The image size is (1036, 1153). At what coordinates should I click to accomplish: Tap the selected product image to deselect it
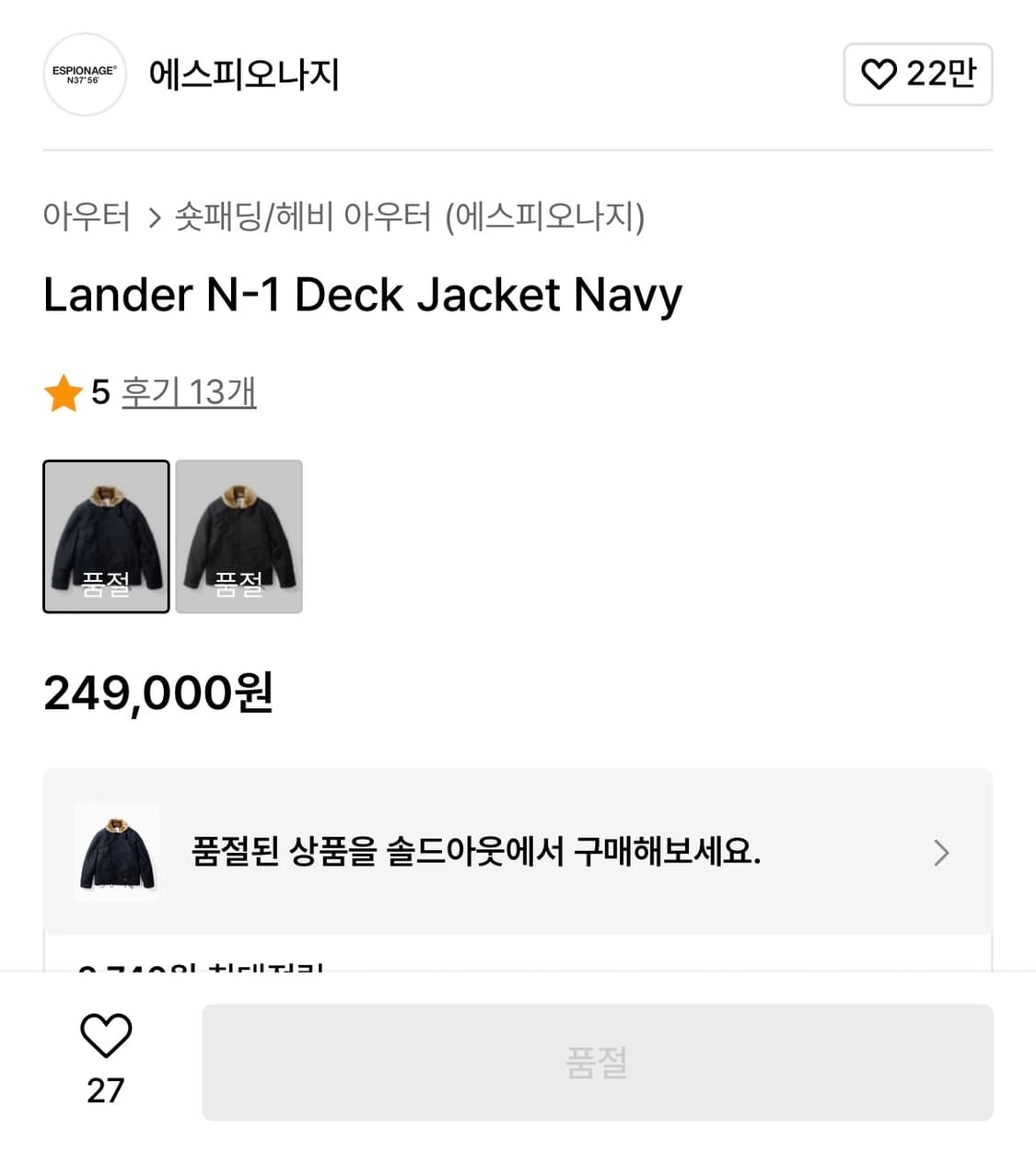106,537
